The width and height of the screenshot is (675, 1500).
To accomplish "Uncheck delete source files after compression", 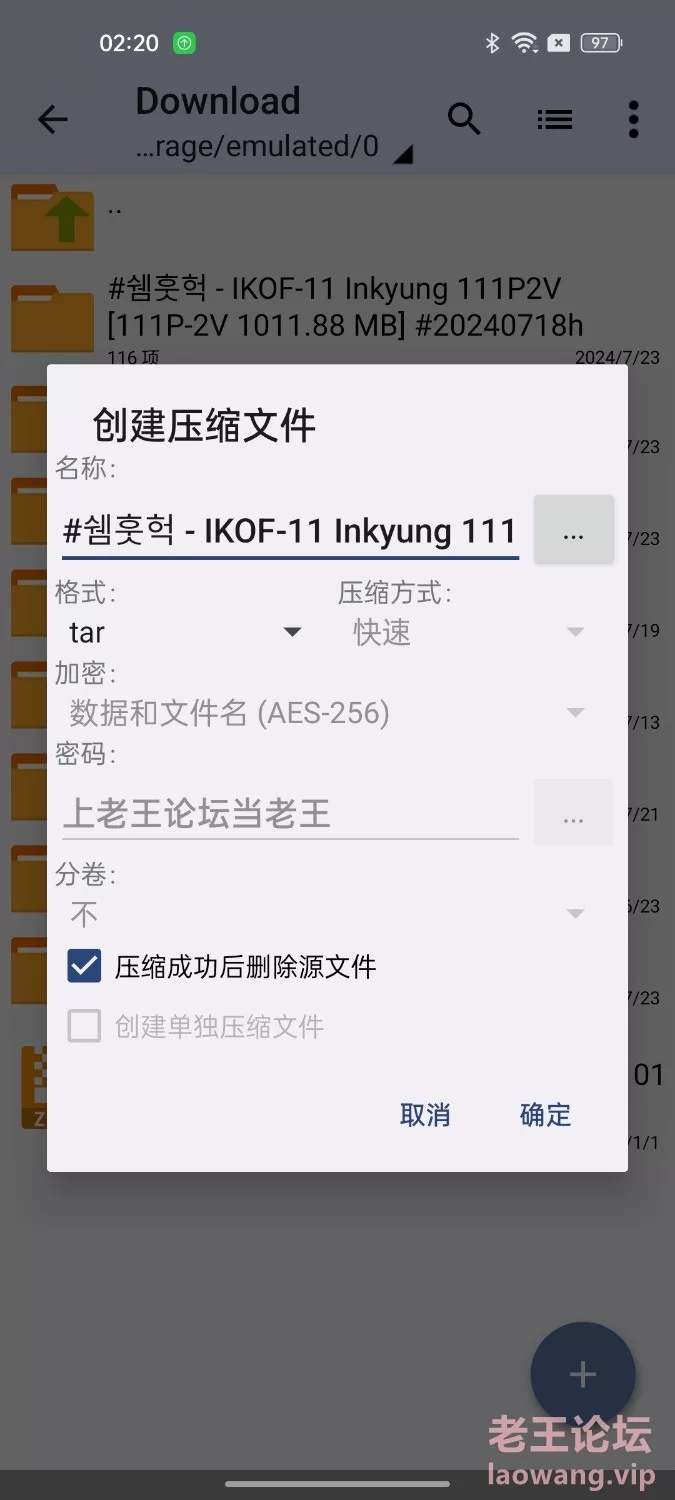I will [85, 966].
